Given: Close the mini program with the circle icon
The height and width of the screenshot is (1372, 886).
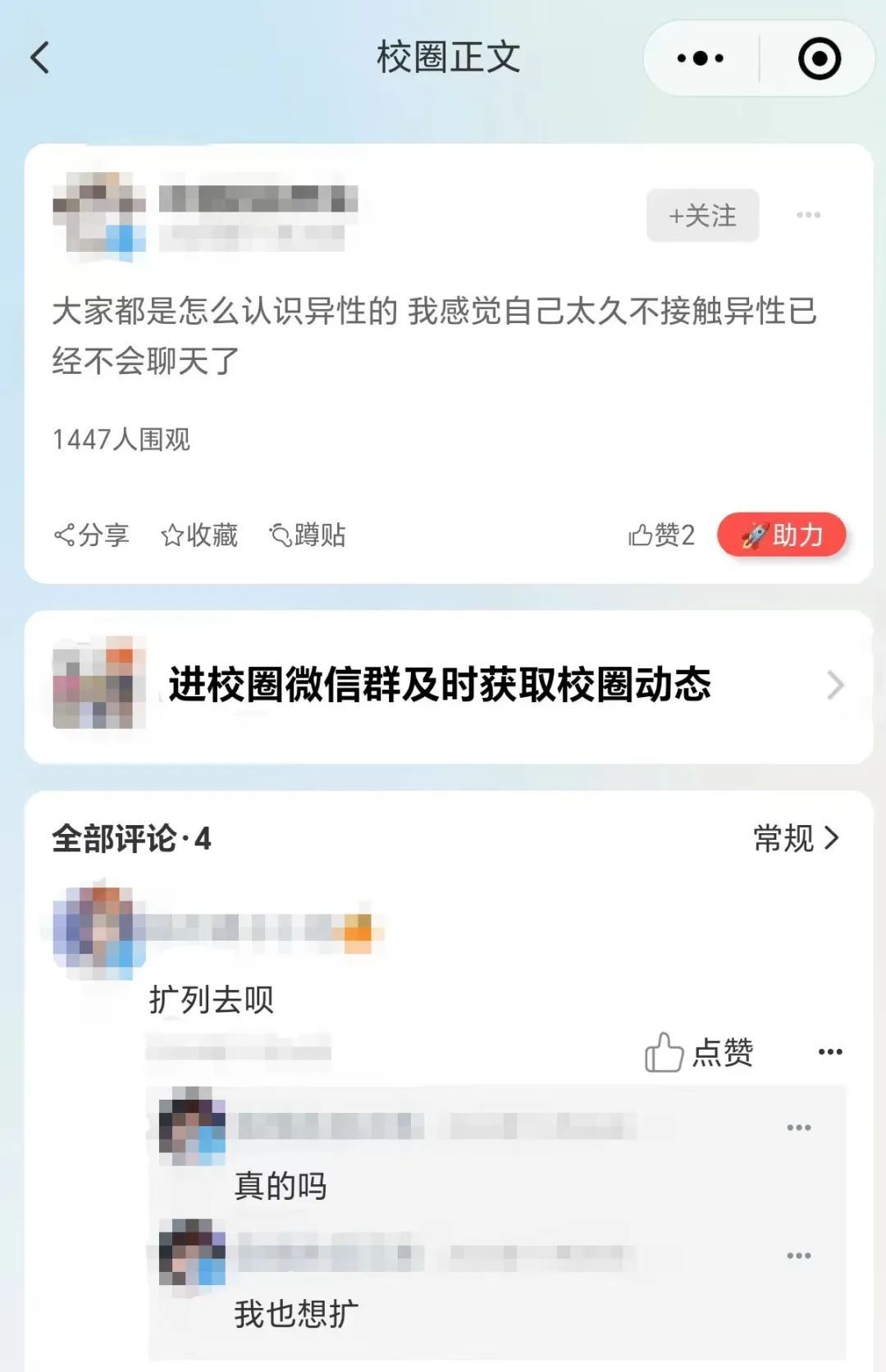Looking at the screenshot, I should coord(819,58).
